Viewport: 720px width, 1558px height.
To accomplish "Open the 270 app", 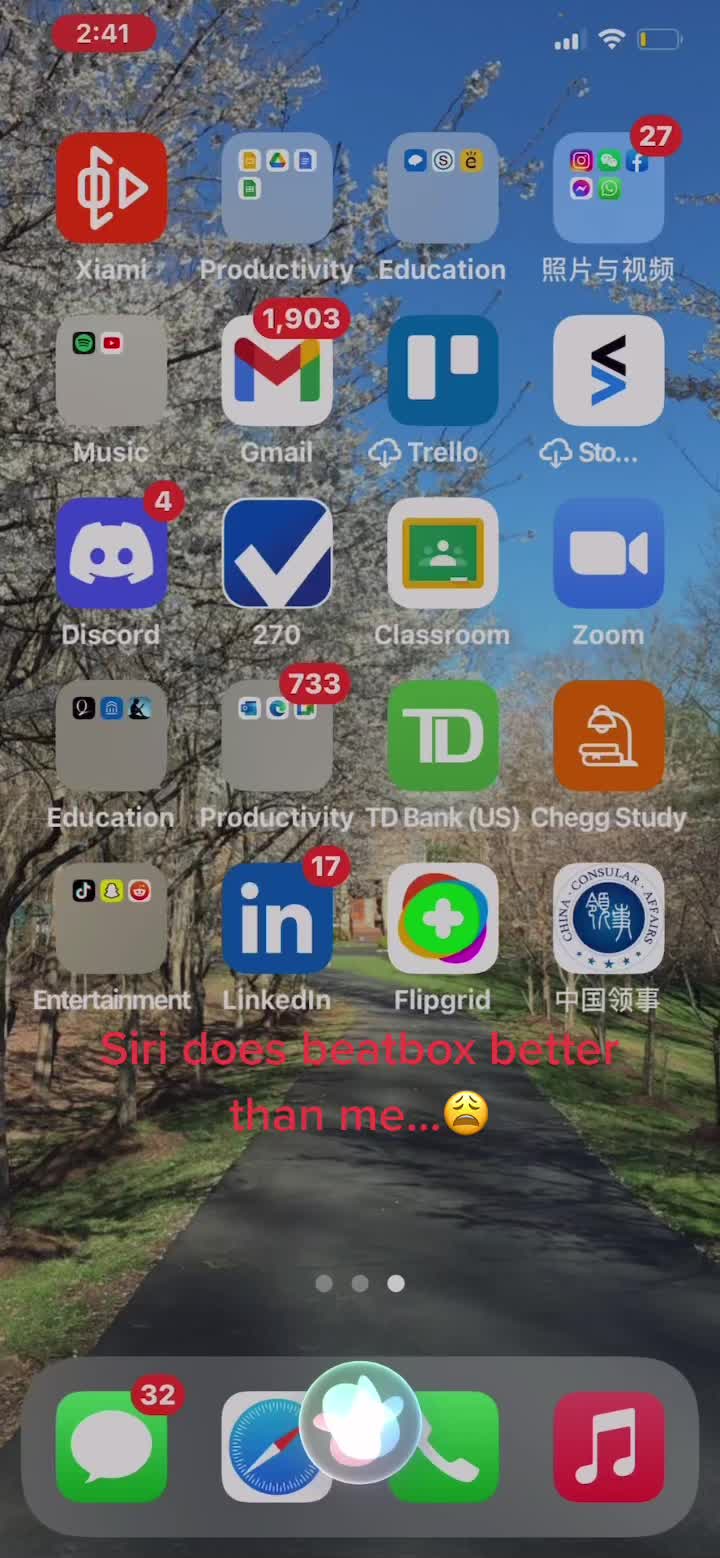I will pos(277,554).
